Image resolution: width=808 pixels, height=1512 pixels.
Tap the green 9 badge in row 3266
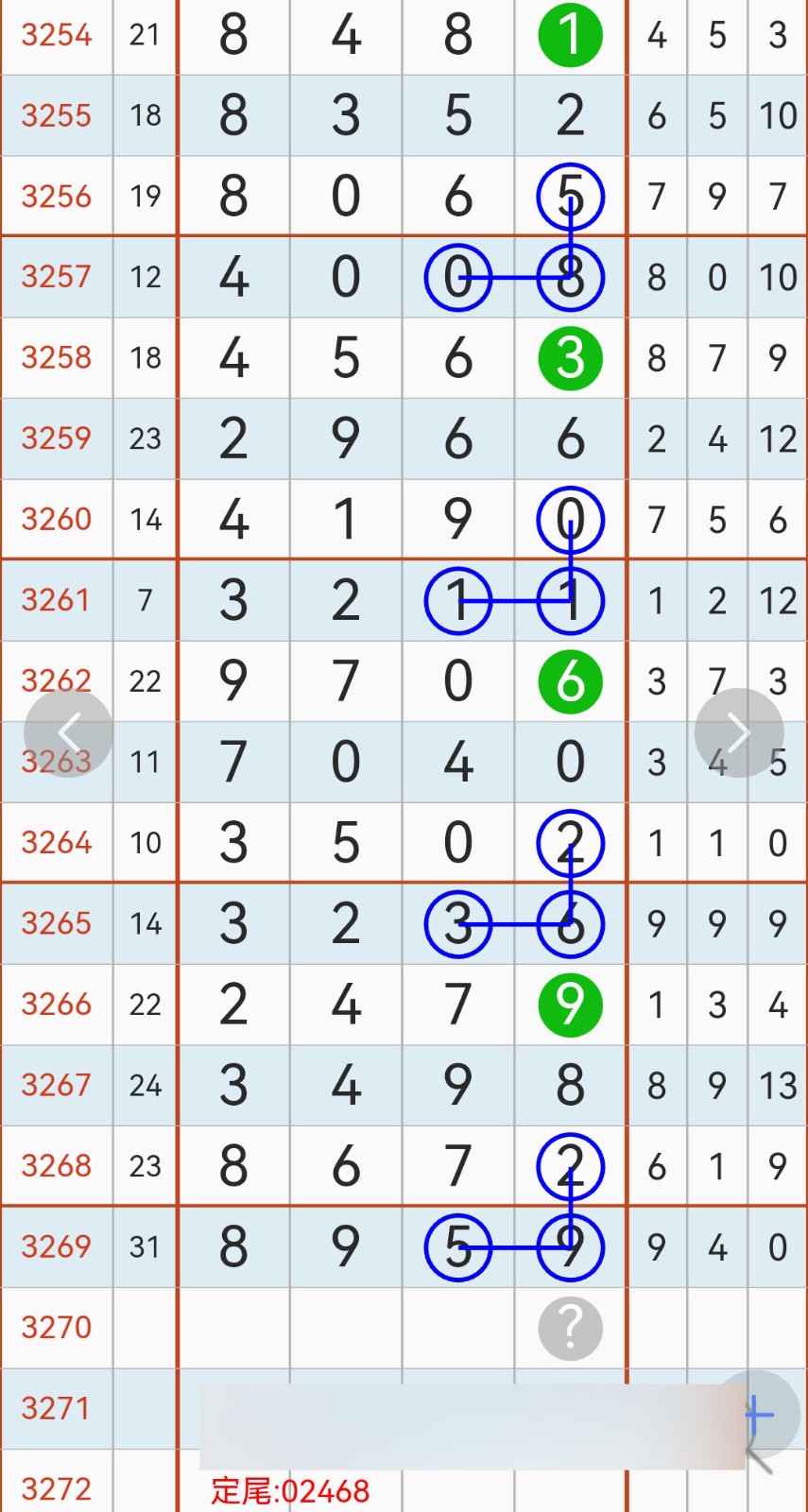click(x=570, y=1005)
